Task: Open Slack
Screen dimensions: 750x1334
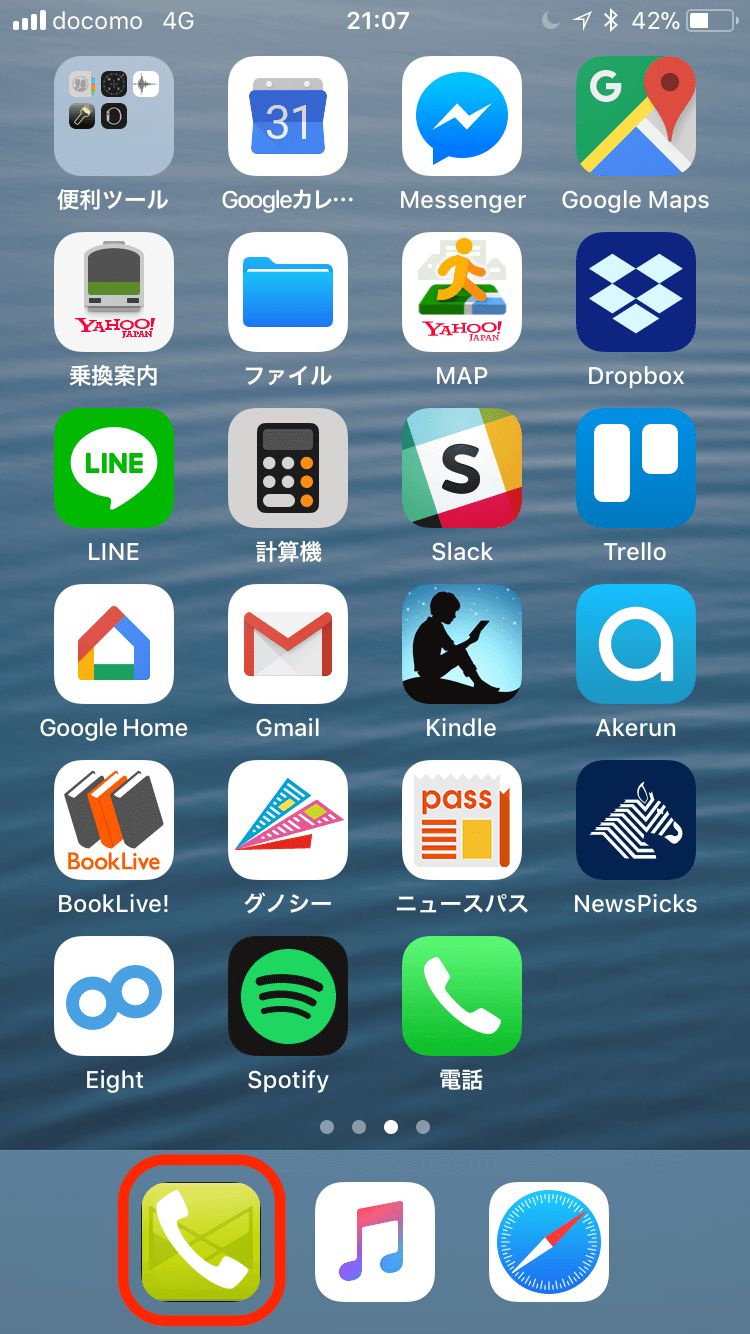Action: [461, 468]
